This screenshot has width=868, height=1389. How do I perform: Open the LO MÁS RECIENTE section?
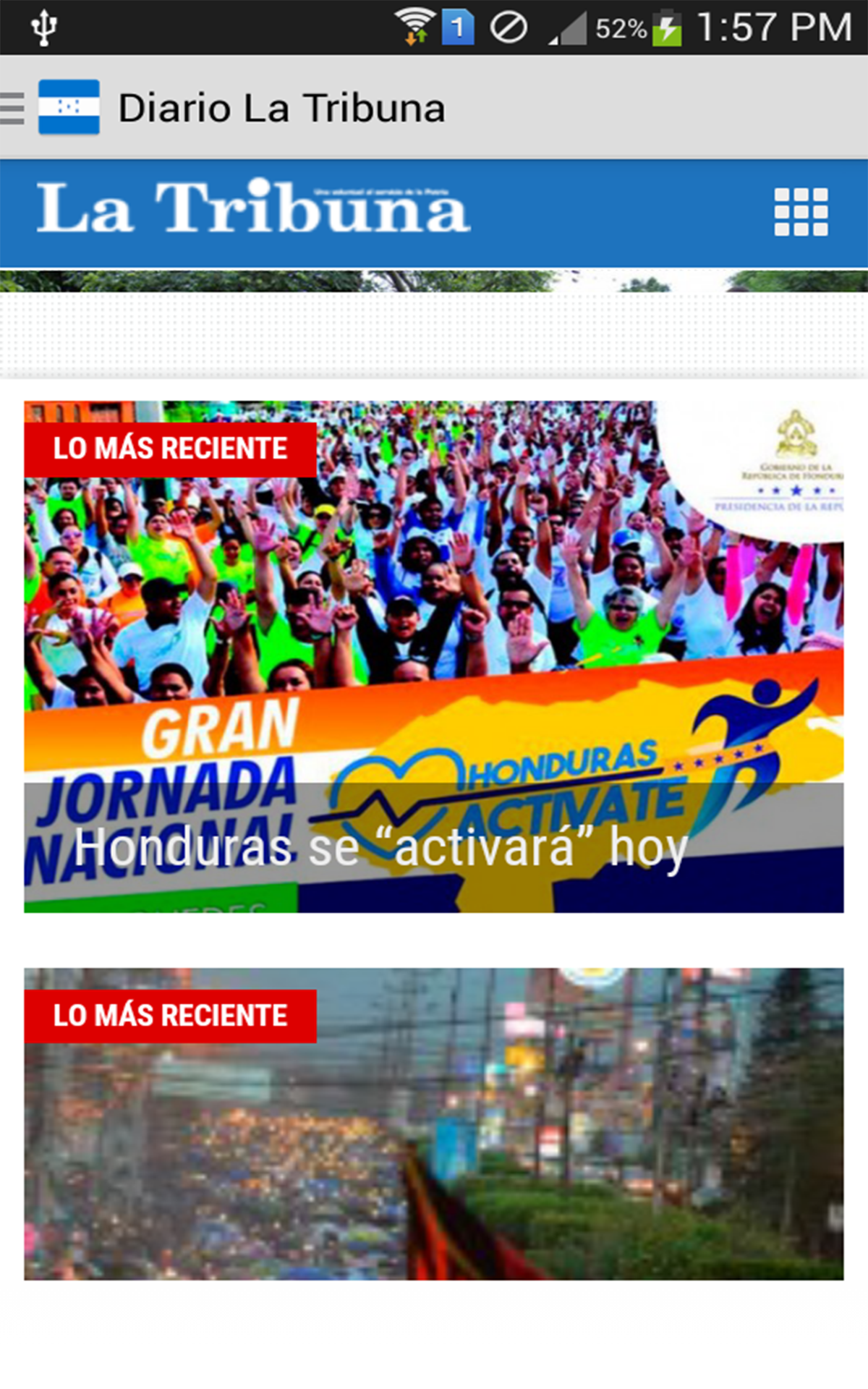(x=169, y=449)
